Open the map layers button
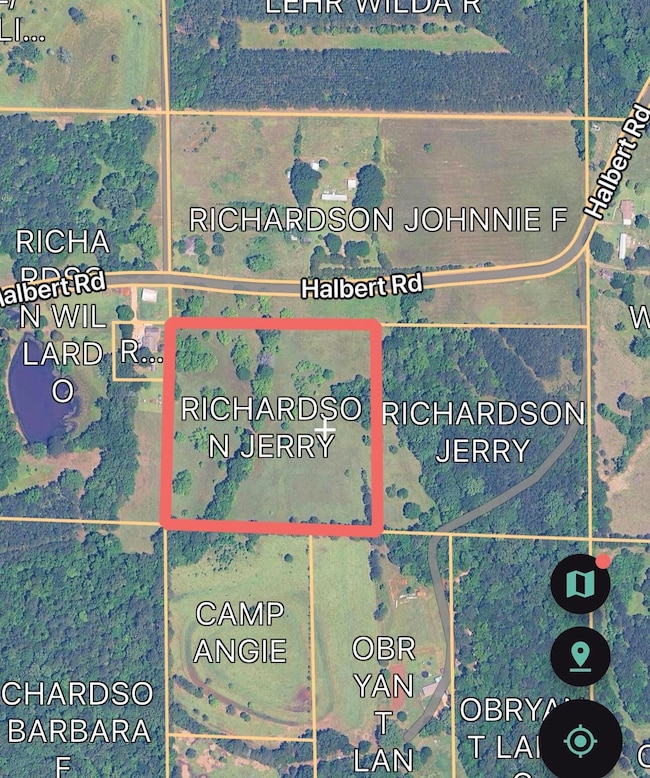Viewport: 650px width, 778px height. tap(580, 584)
